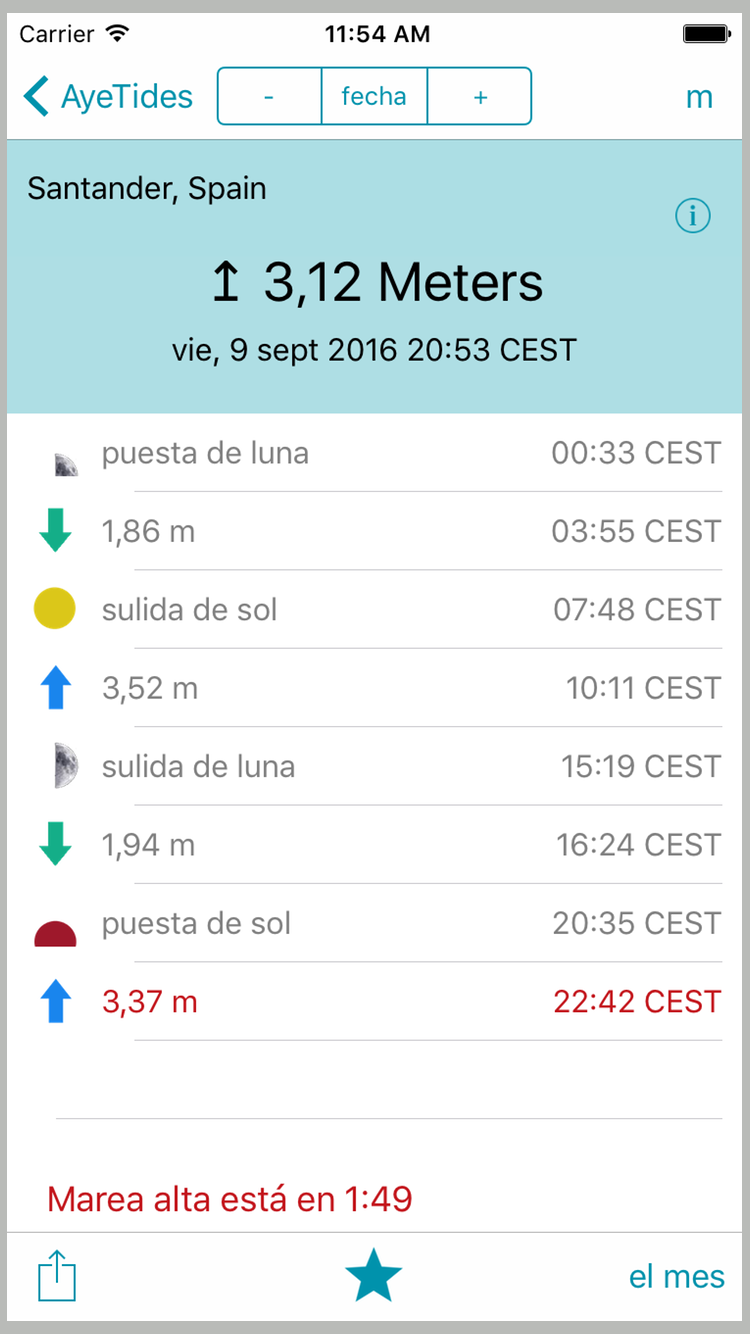This screenshot has width=750, height=1334.
Task: Advance the date with the plus stepper
Action: (480, 96)
